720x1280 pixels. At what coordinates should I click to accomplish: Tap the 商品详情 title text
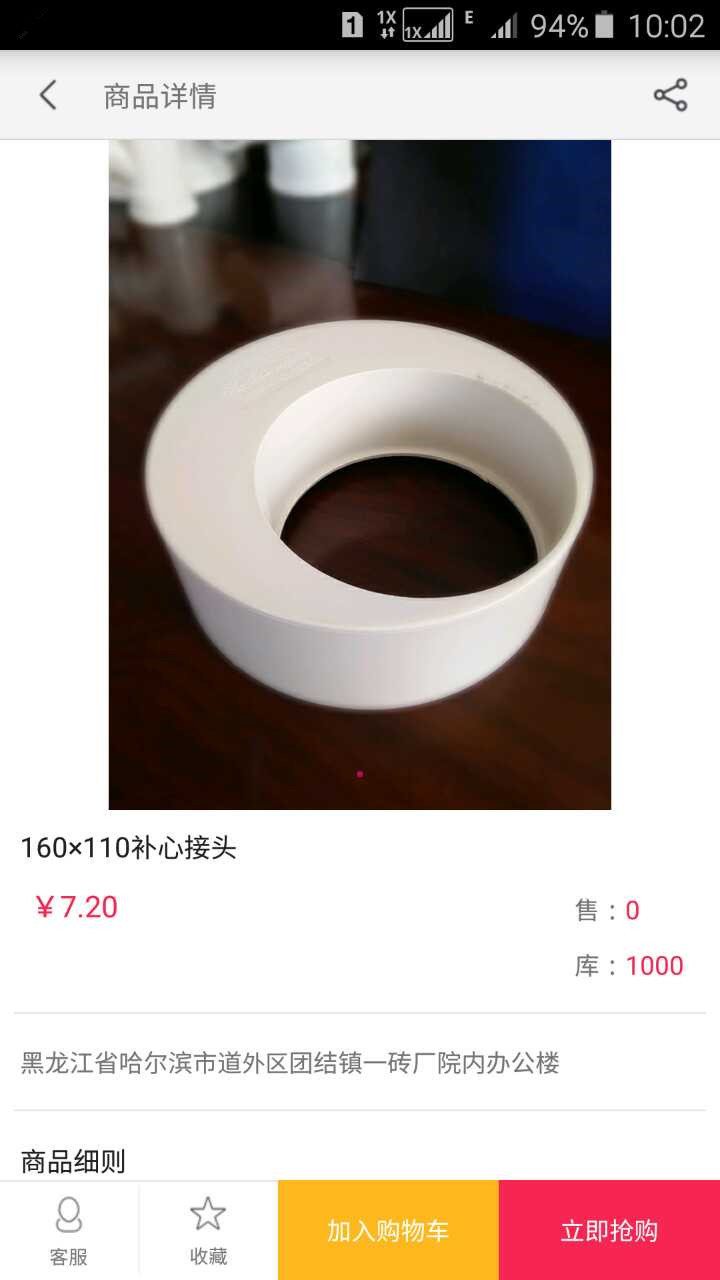tap(159, 94)
